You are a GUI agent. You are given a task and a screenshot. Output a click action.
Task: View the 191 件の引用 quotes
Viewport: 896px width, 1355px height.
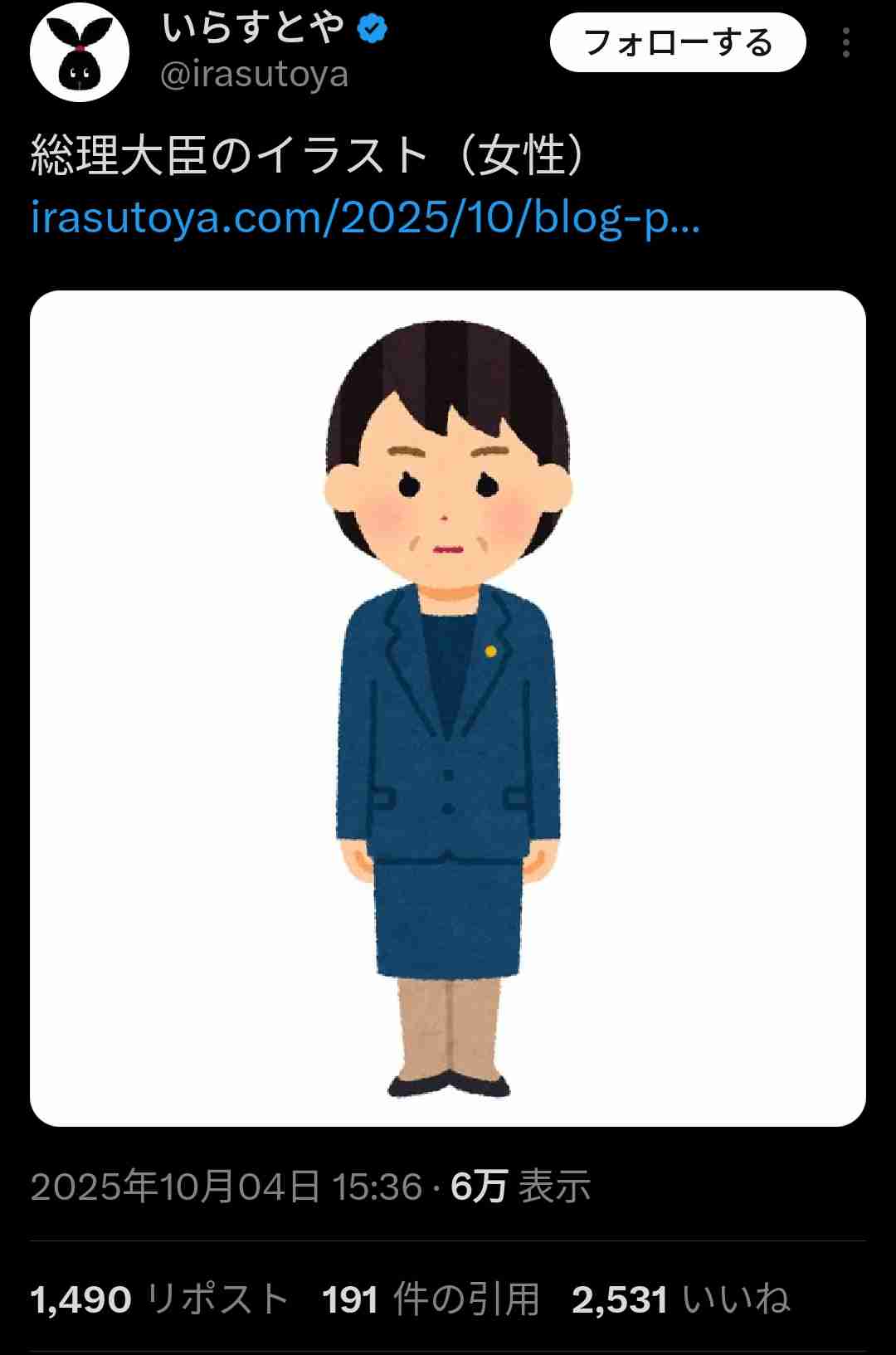431,1299
